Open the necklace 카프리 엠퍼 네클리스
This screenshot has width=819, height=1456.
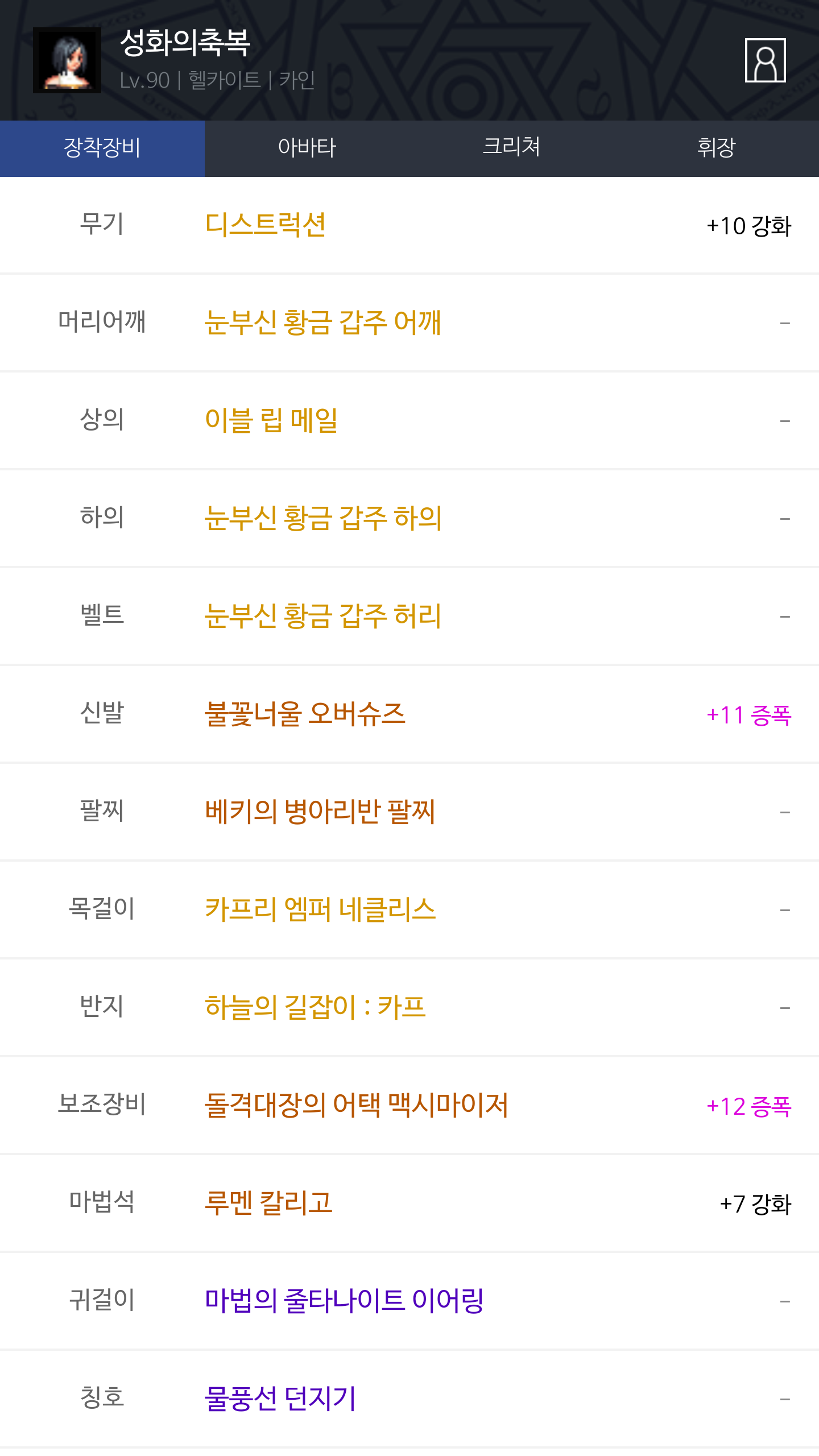(320, 909)
